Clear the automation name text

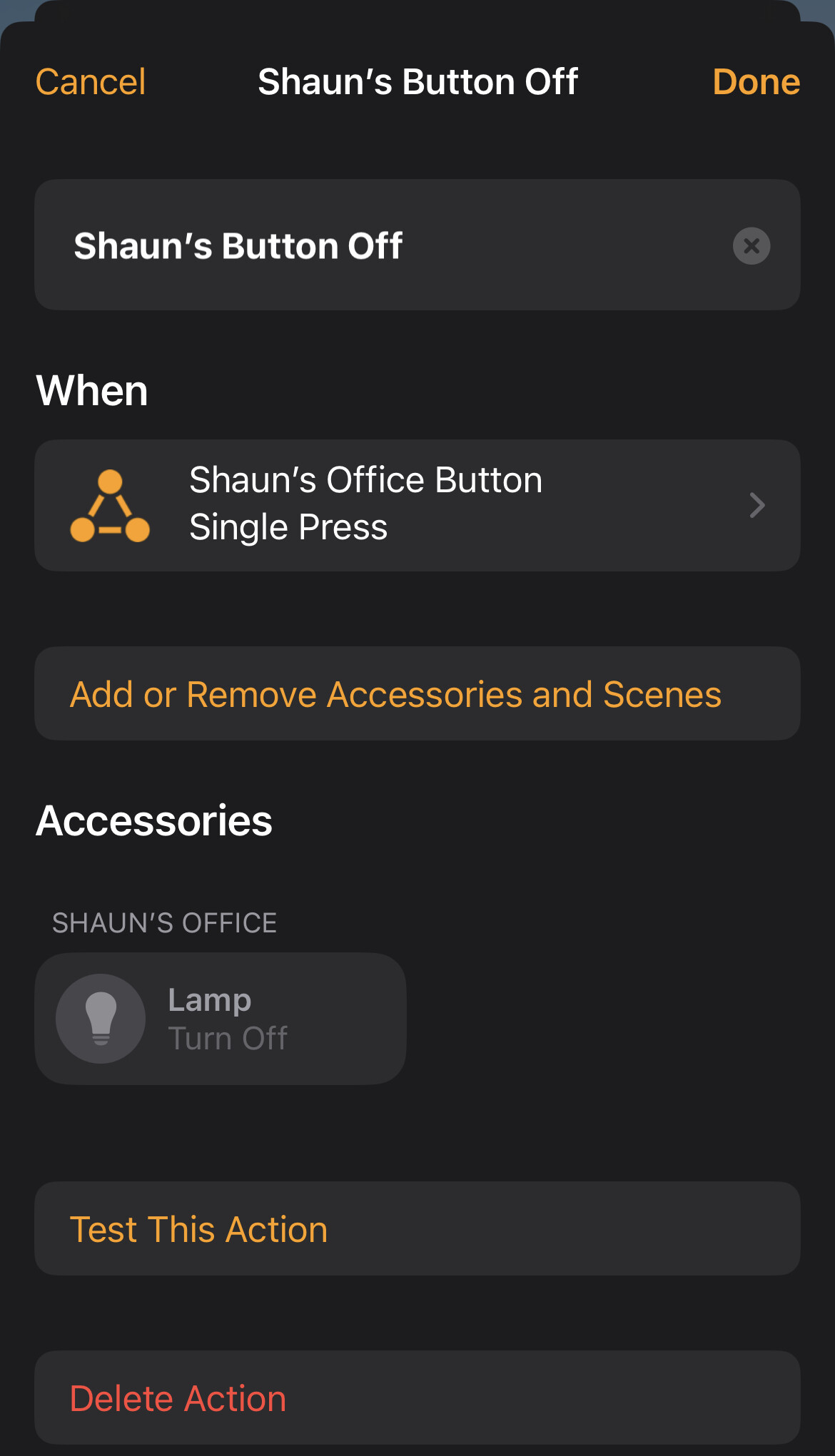tap(751, 246)
